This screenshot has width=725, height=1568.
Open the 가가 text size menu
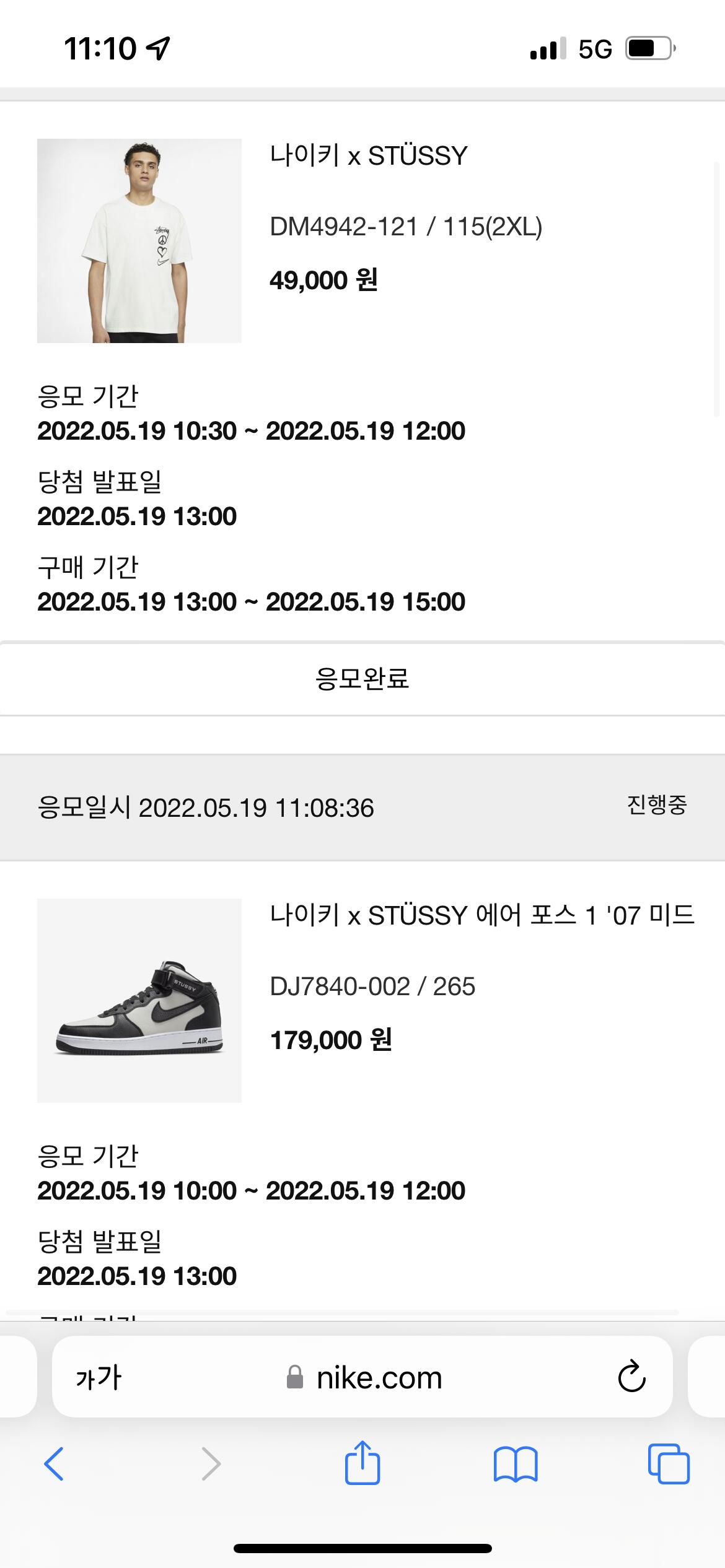coord(99,1378)
